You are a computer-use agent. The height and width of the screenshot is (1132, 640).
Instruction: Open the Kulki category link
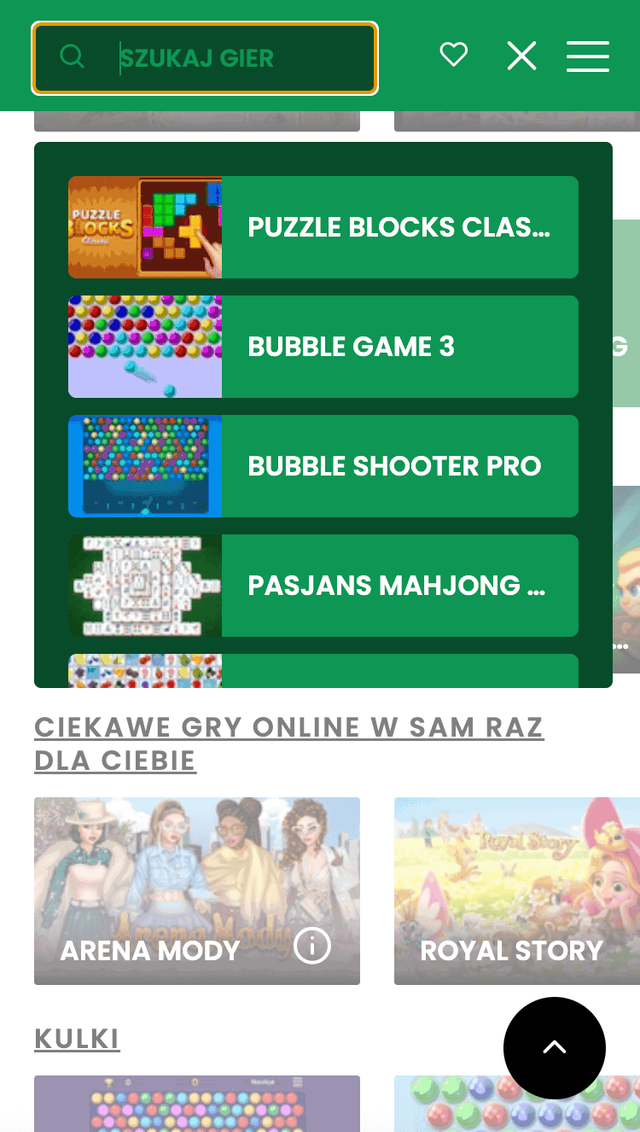coord(77,1039)
